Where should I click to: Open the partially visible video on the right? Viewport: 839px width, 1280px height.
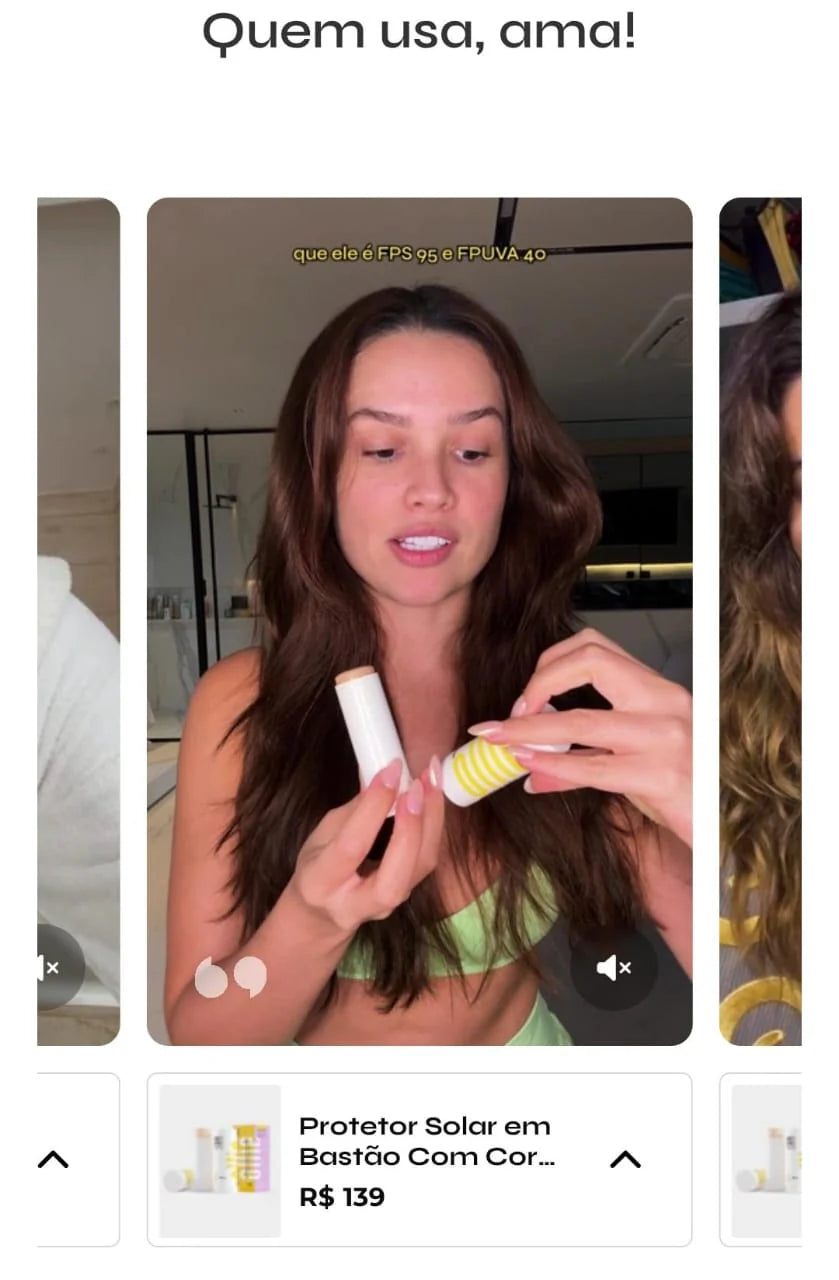(x=760, y=620)
